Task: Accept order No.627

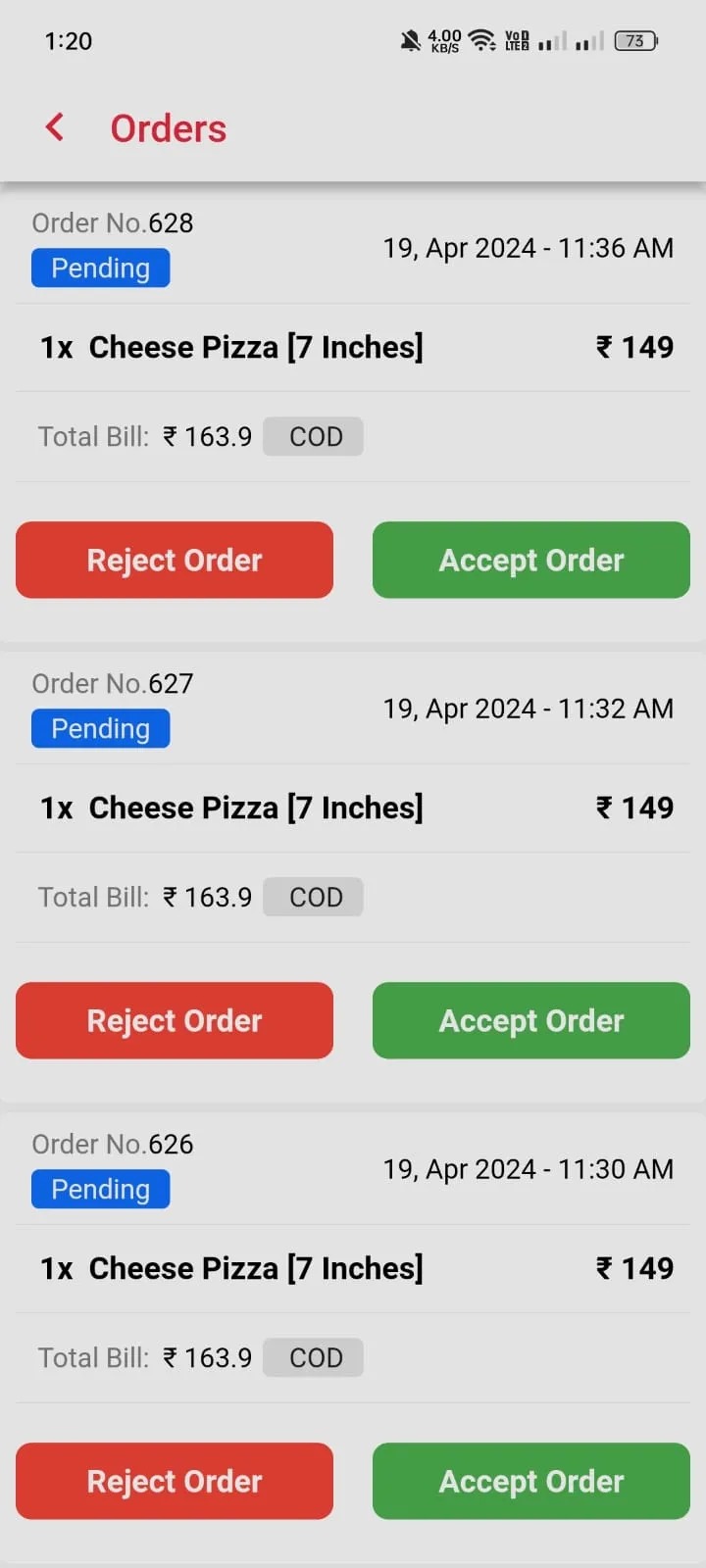Action: click(530, 1020)
